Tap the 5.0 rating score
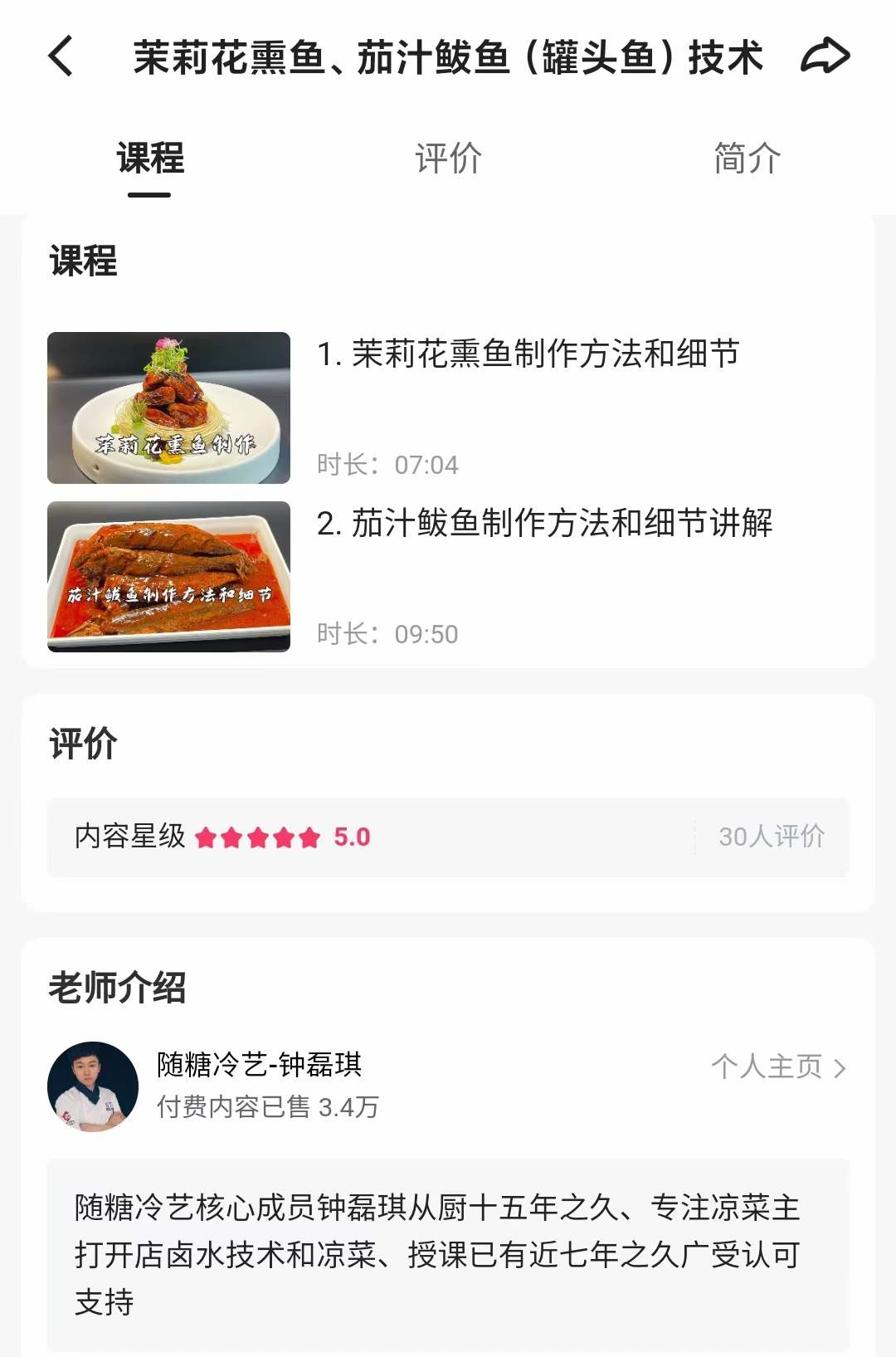The width and height of the screenshot is (896, 1357). click(x=352, y=838)
